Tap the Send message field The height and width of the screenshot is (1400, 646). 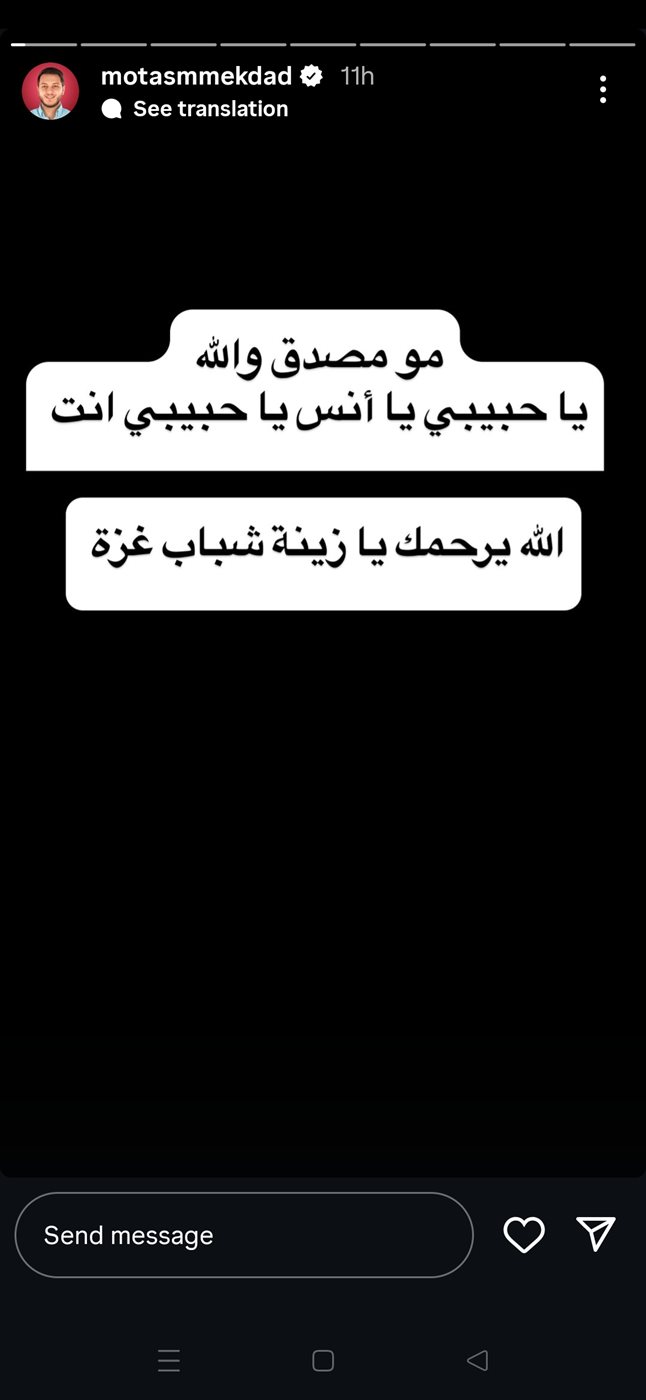click(243, 1235)
